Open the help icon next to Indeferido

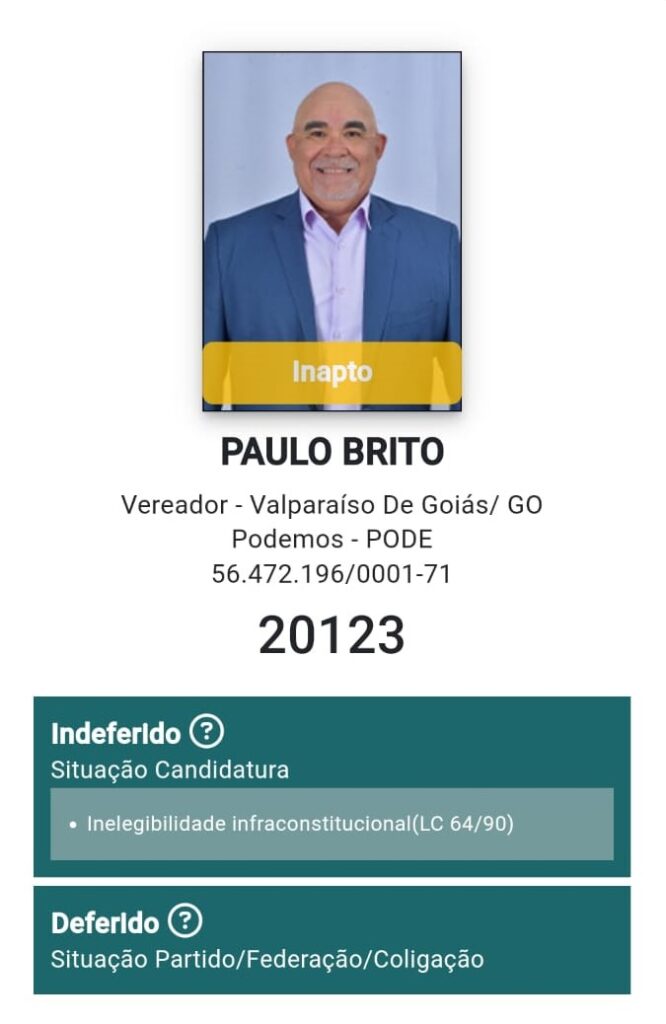[x=206, y=732]
